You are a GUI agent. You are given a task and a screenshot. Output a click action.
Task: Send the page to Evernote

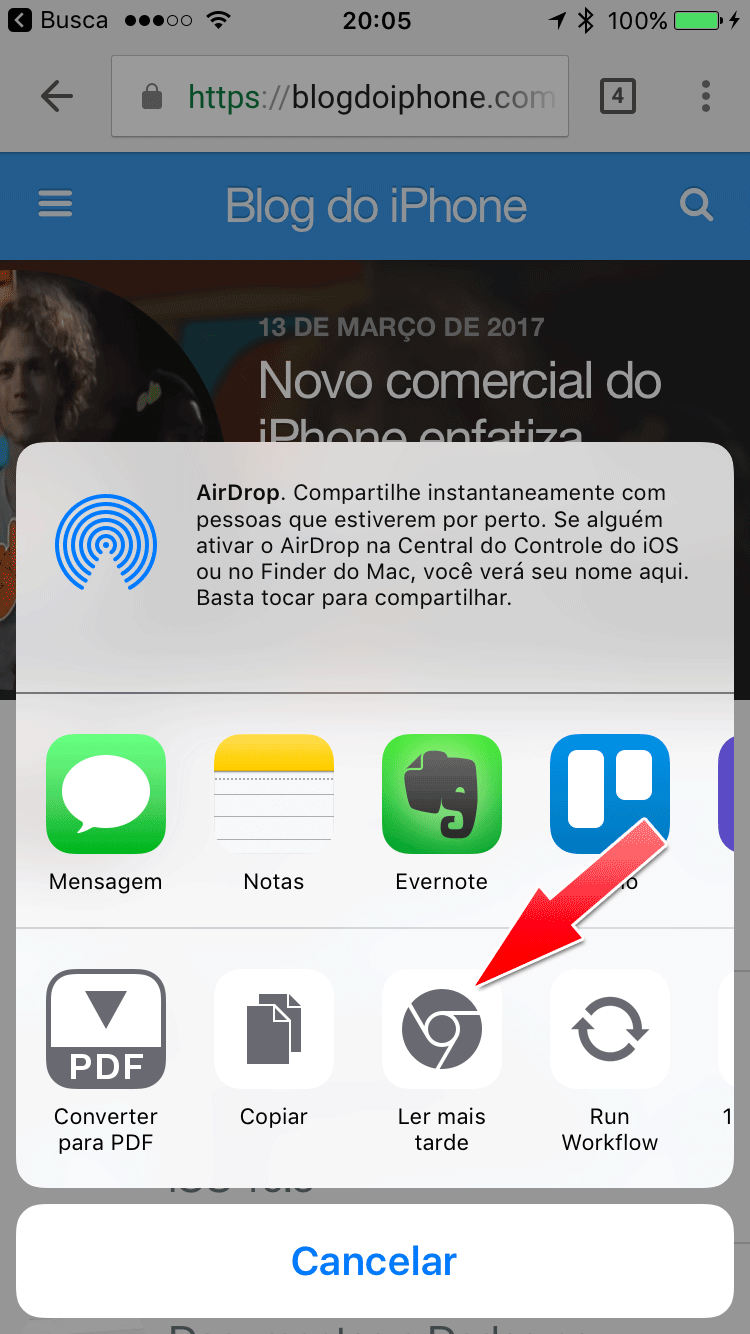(442, 794)
